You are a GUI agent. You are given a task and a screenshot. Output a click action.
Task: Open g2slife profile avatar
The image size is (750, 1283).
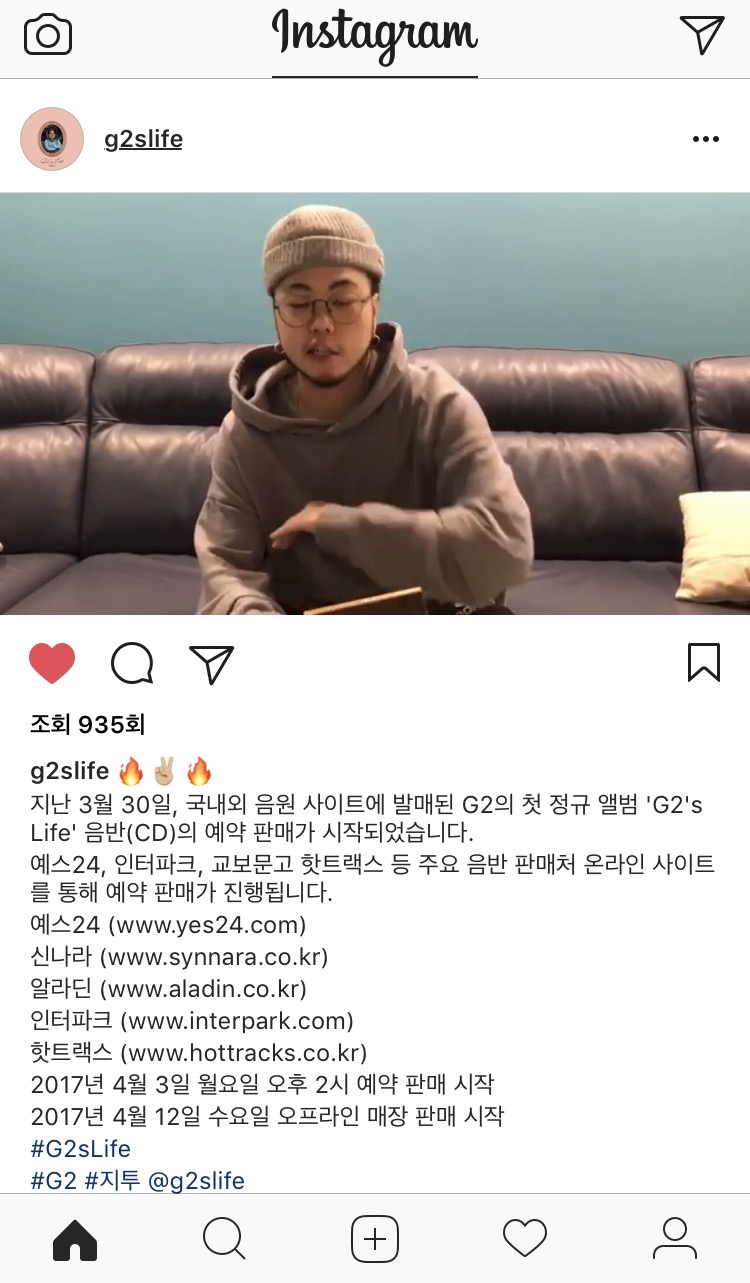(x=52, y=139)
